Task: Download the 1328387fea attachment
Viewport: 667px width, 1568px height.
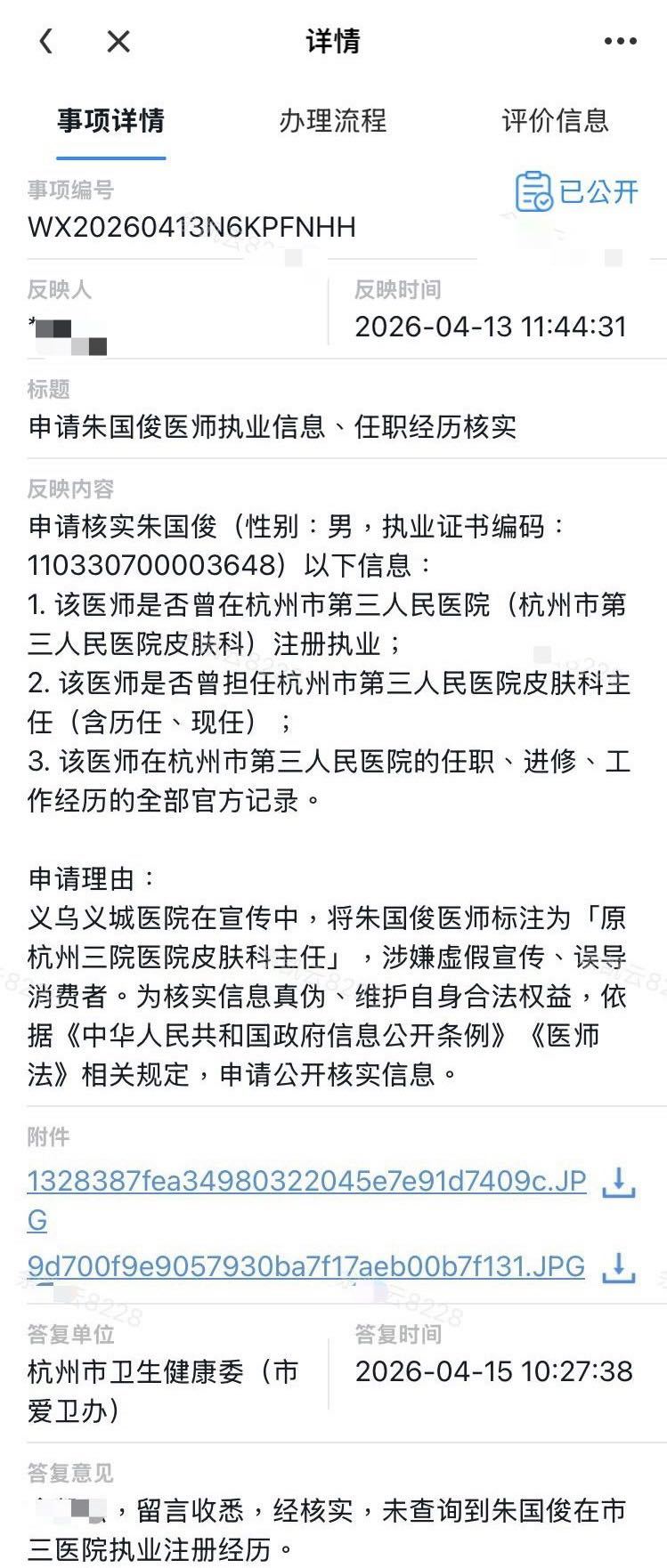Action: (x=618, y=1183)
